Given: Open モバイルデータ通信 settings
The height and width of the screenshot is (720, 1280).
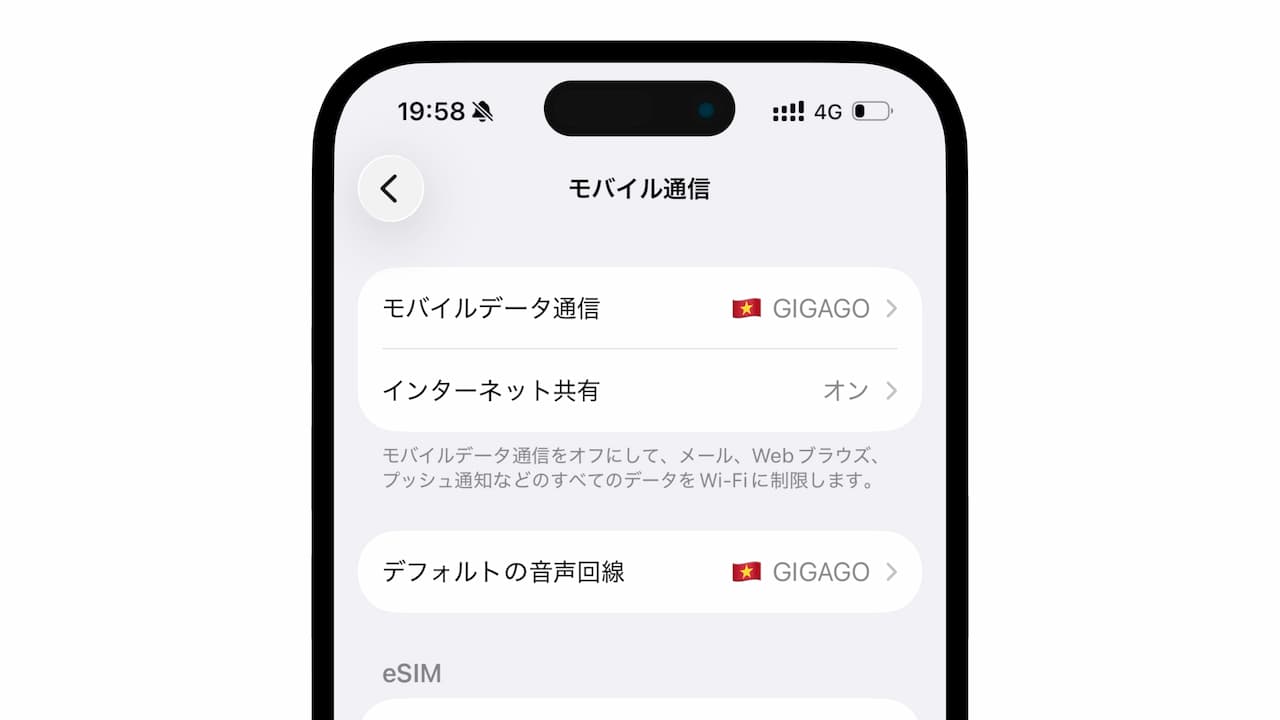Looking at the screenshot, I should coord(639,309).
